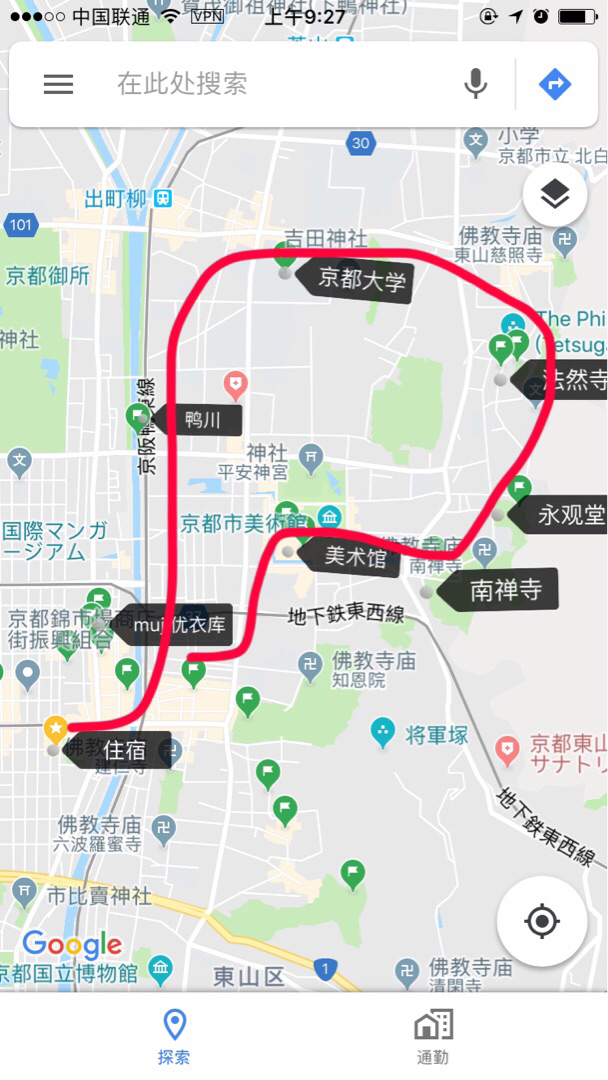Image resolution: width=608 pixels, height=1080 pixels.
Task: Start voice search with the microphone
Action: click(476, 85)
